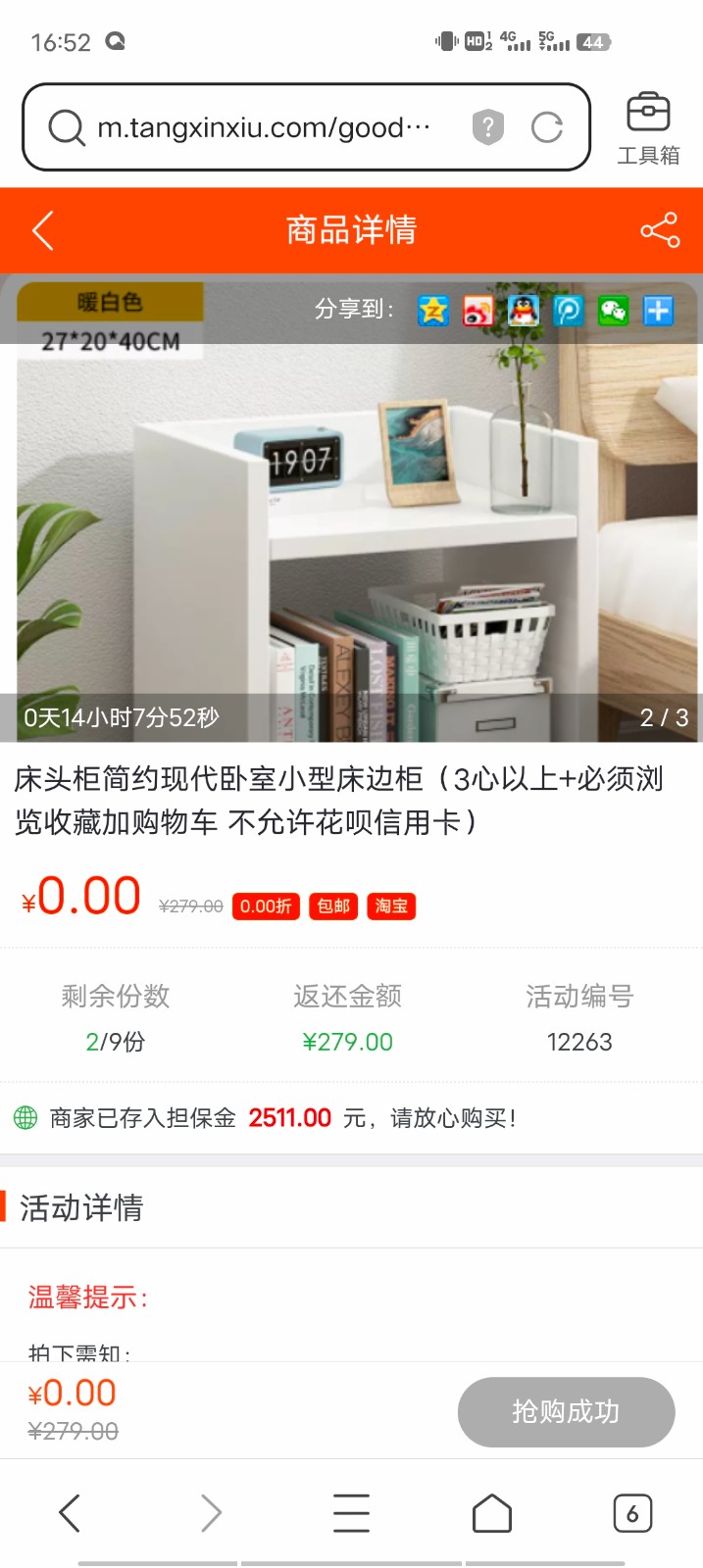Screen dimensions: 703x1568
Task: Share to QQ Zone via the star icon
Action: click(x=432, y=311)
